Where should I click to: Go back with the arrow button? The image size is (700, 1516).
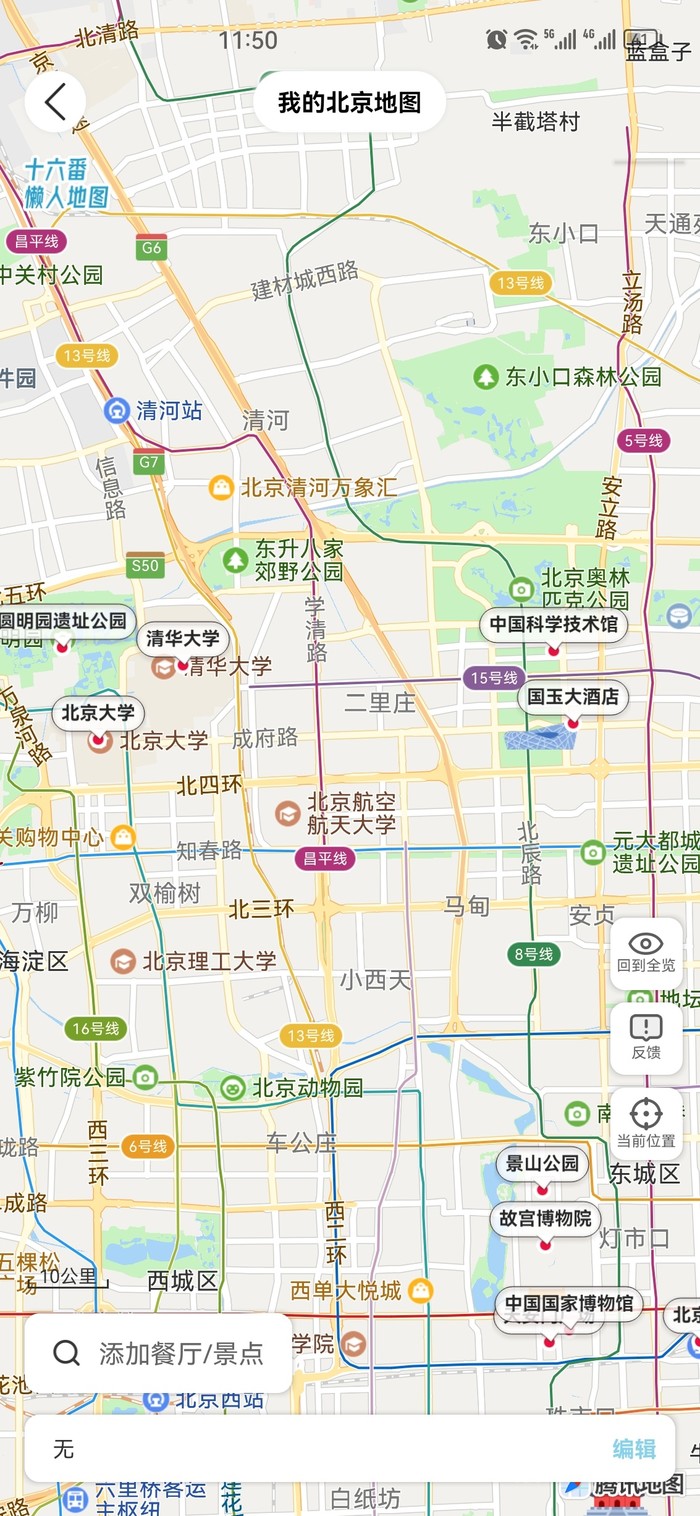coord(55,102)
